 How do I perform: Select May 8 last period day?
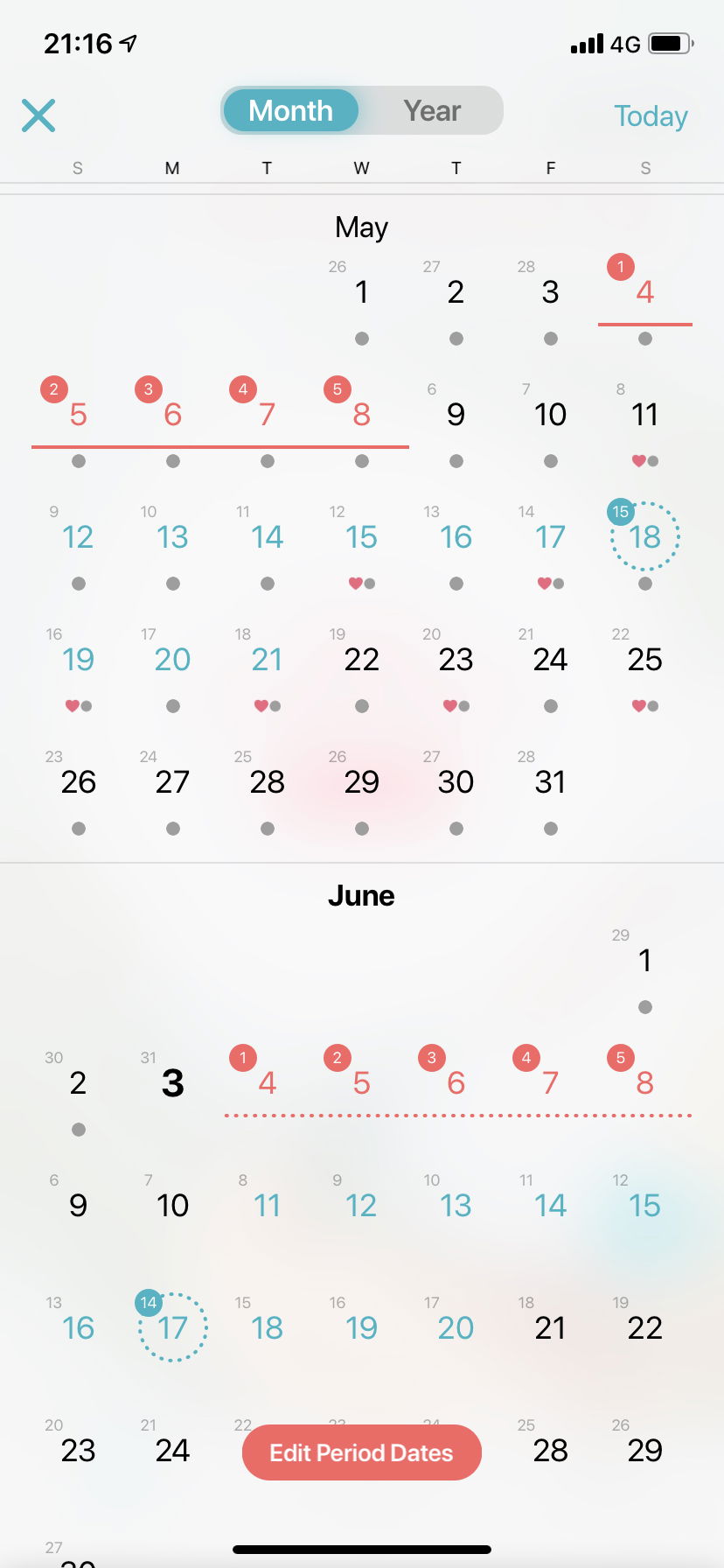click(361, 415)
